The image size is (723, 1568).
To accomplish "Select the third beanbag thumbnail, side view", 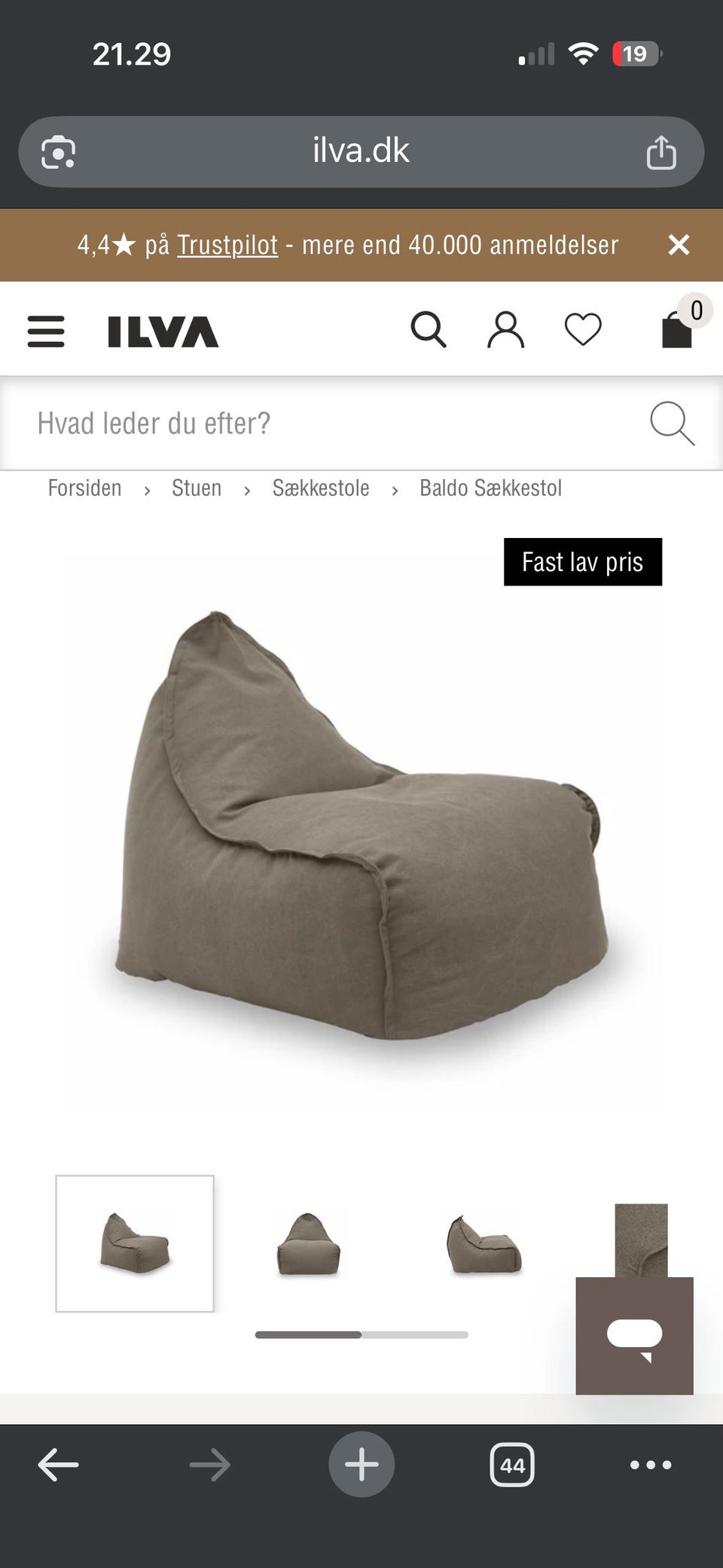I will 484,1245.
